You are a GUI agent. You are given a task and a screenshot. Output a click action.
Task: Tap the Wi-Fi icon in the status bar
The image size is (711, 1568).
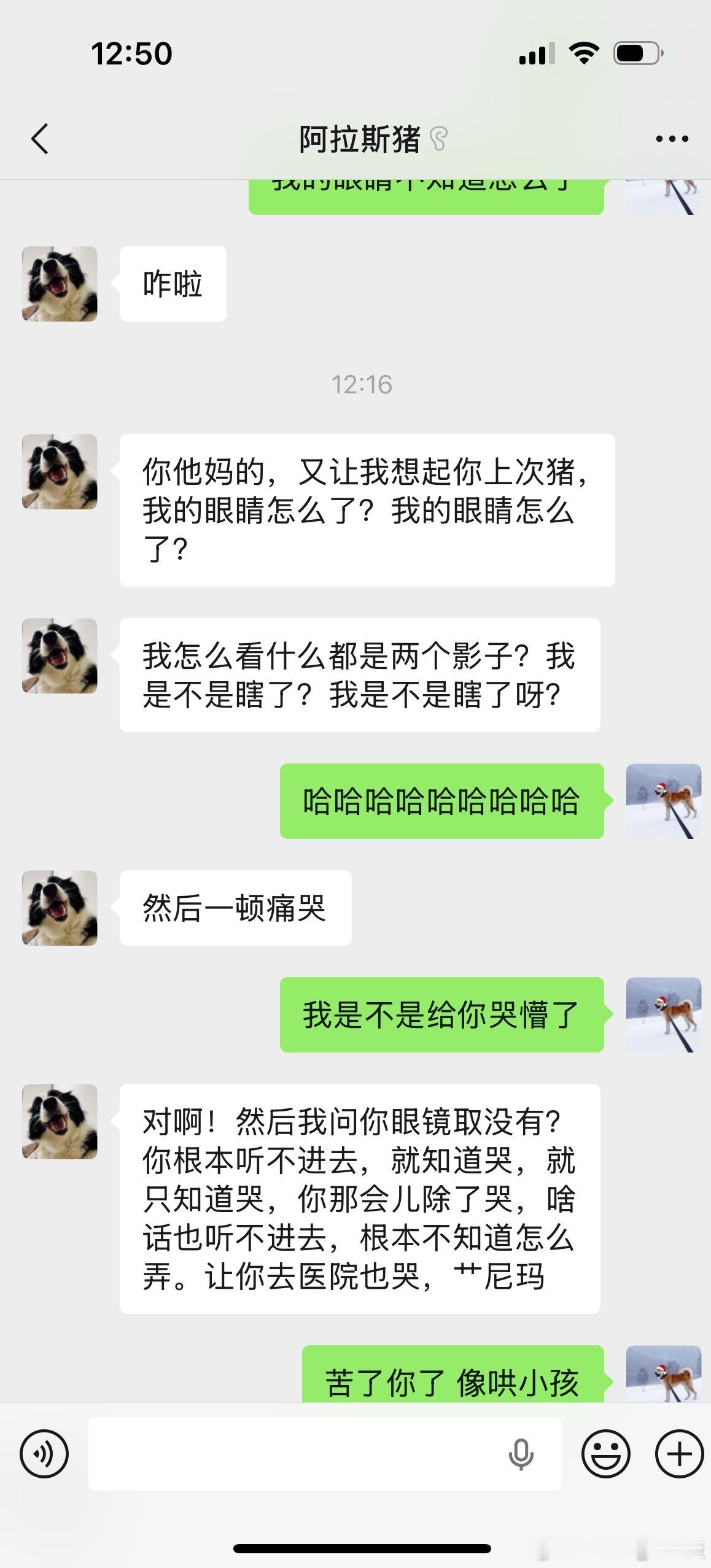point(583,54)
